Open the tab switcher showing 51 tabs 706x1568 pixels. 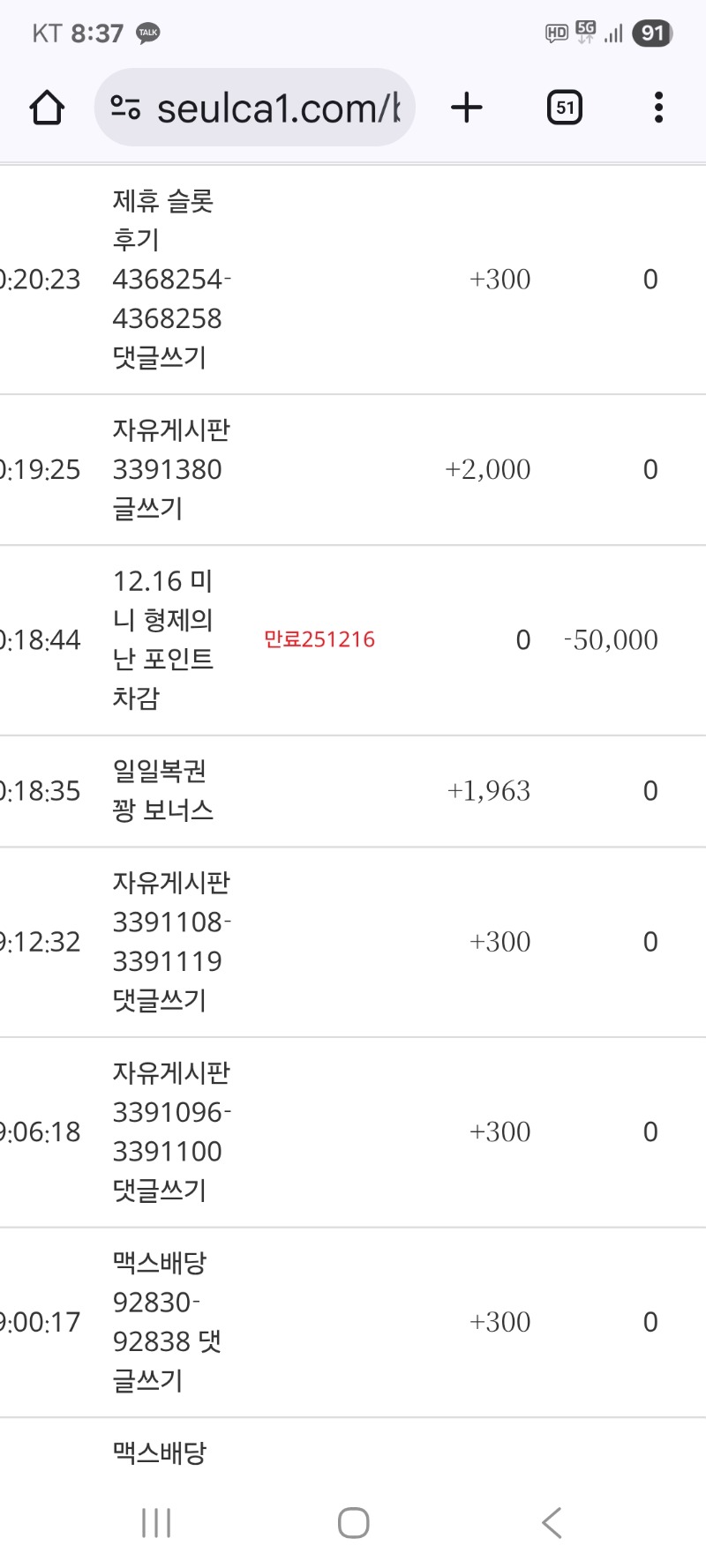[565, 108]
